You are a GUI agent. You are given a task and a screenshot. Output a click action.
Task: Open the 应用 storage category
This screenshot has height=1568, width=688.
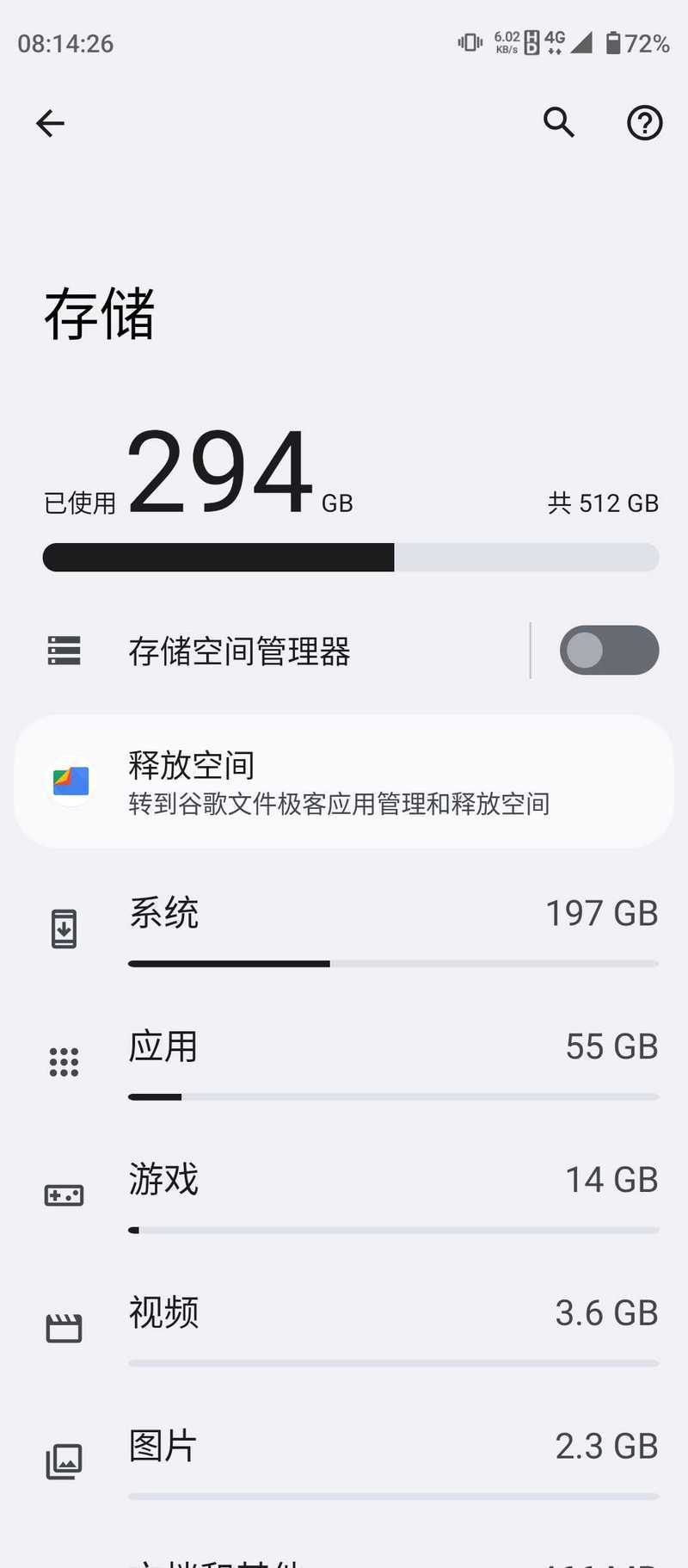coord(344,1062)
